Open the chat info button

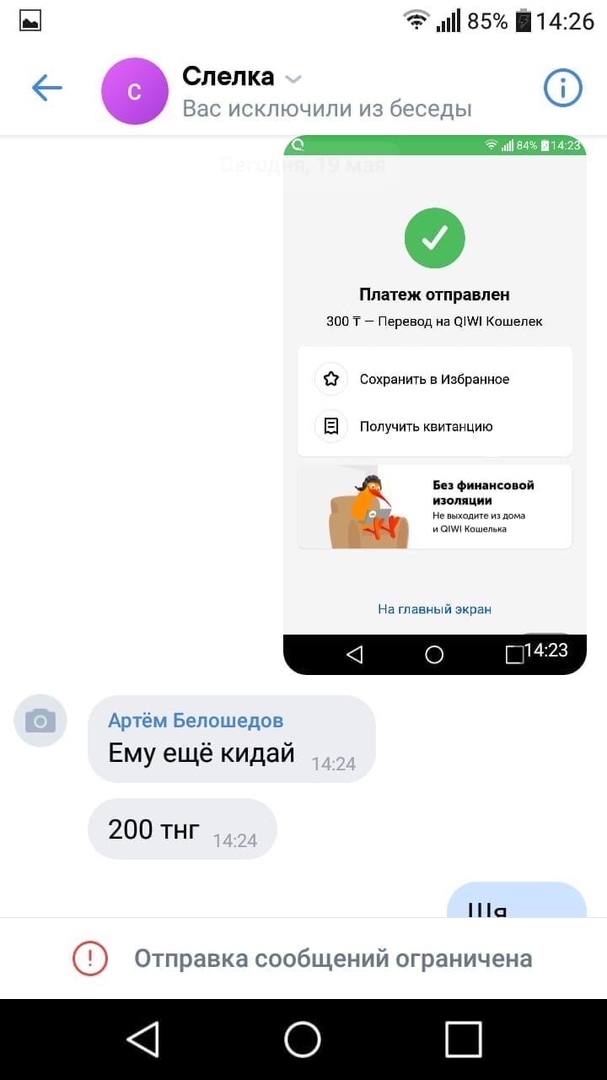coord(562,88)
